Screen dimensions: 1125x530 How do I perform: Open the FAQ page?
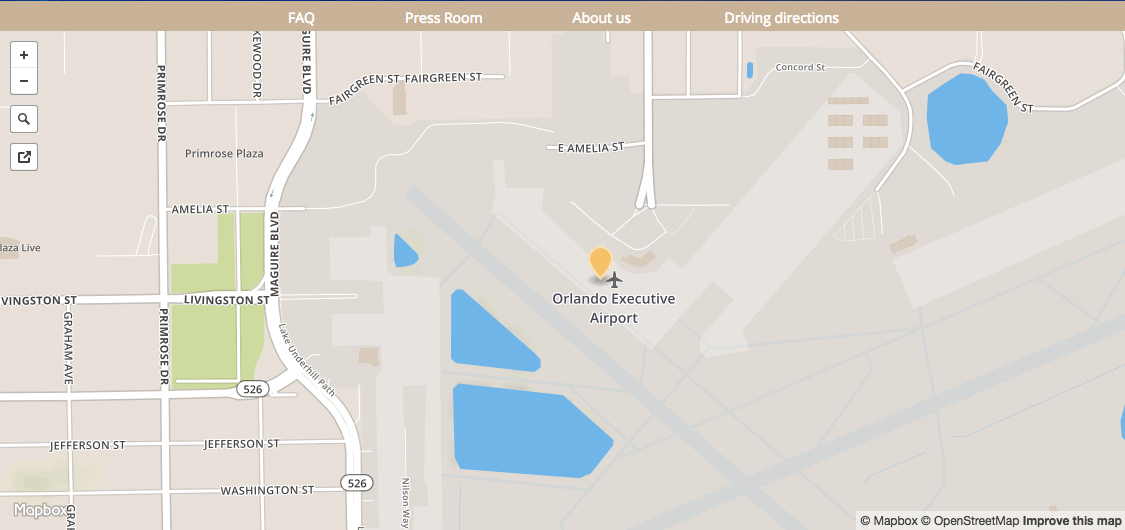[x=301, y=18]
